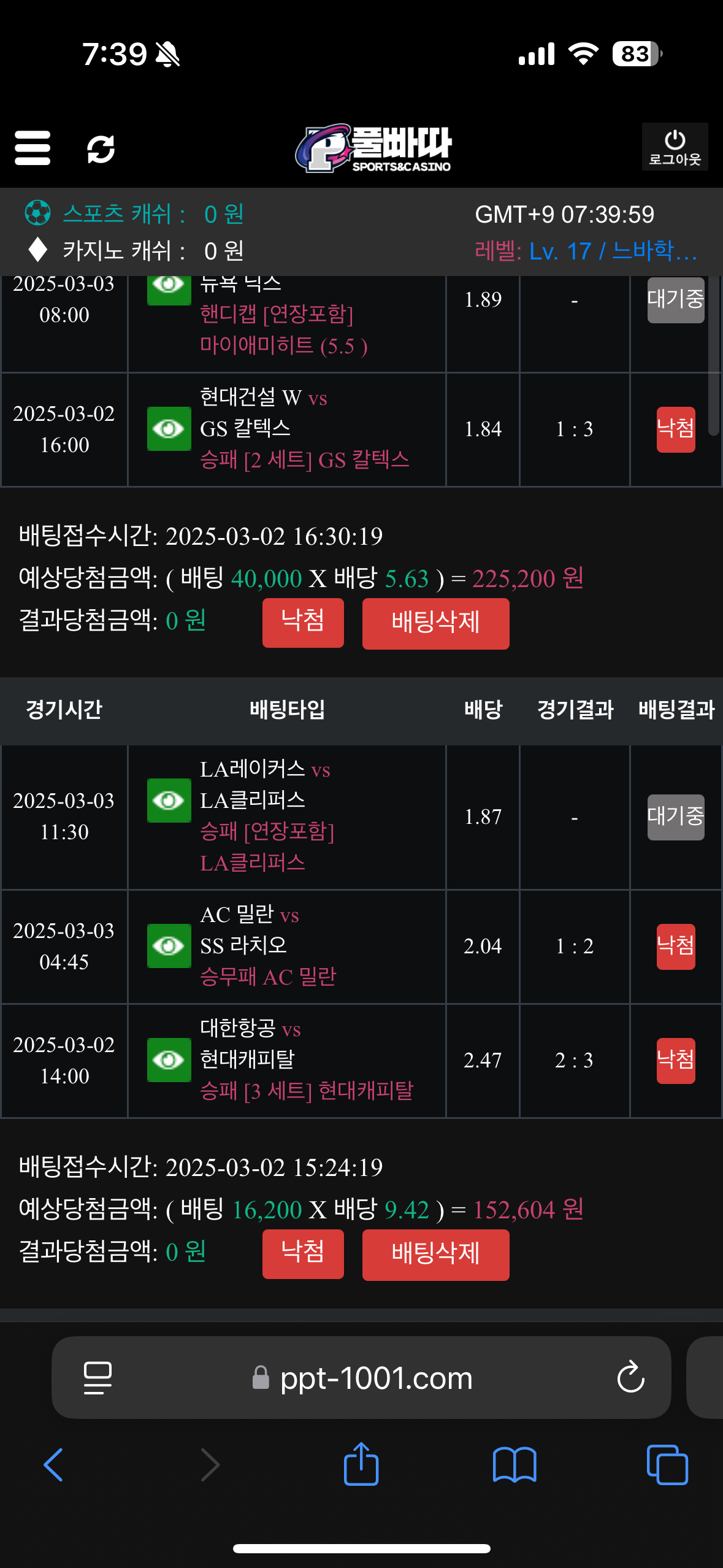Image resolution: width=723 pixels, height=1568 pixels.
Task: Reload the page from the address bar
Action: click(630, 1378)
